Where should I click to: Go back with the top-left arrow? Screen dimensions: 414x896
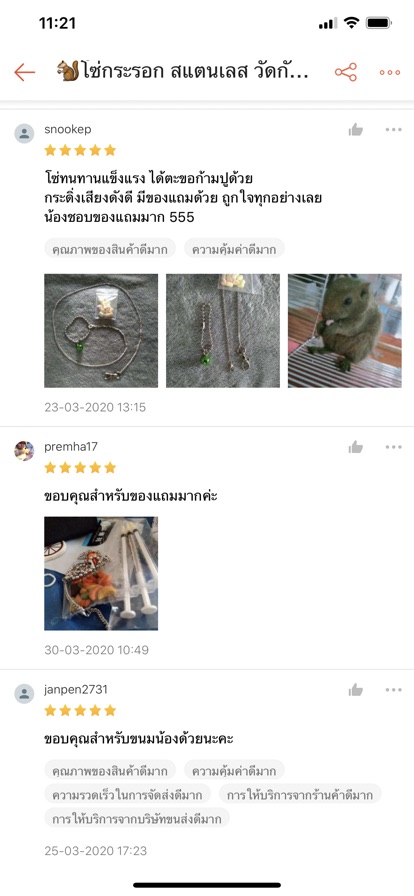25,73
